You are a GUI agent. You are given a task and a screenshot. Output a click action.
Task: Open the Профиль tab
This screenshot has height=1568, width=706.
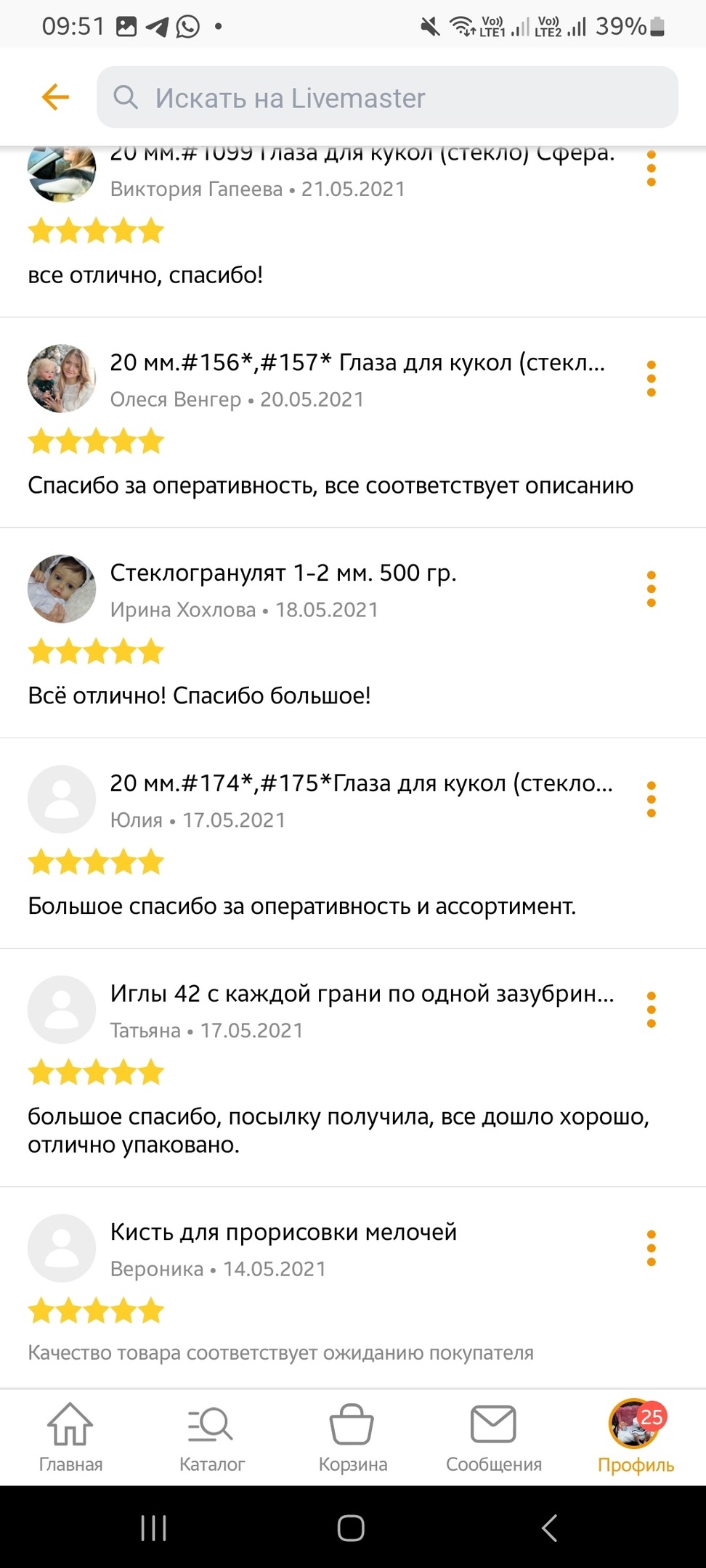[636, 1437]
